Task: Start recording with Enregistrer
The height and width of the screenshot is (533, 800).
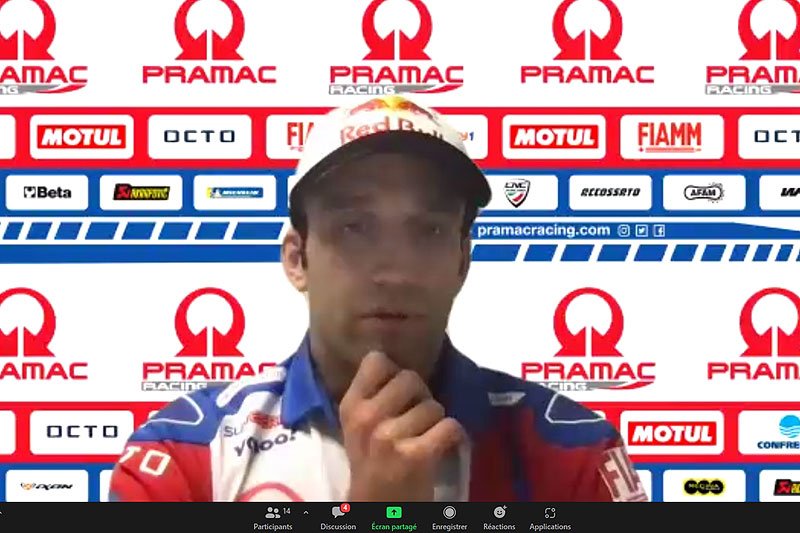Action: (449, 517)
